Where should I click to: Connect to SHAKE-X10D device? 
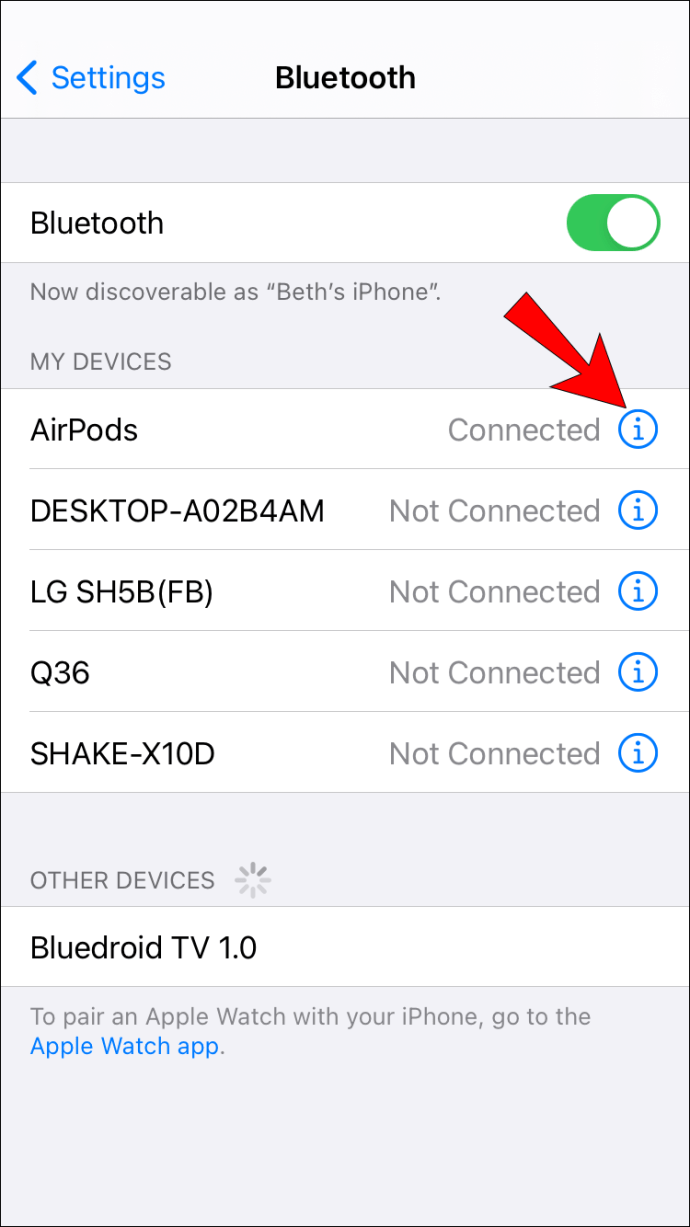250,753
